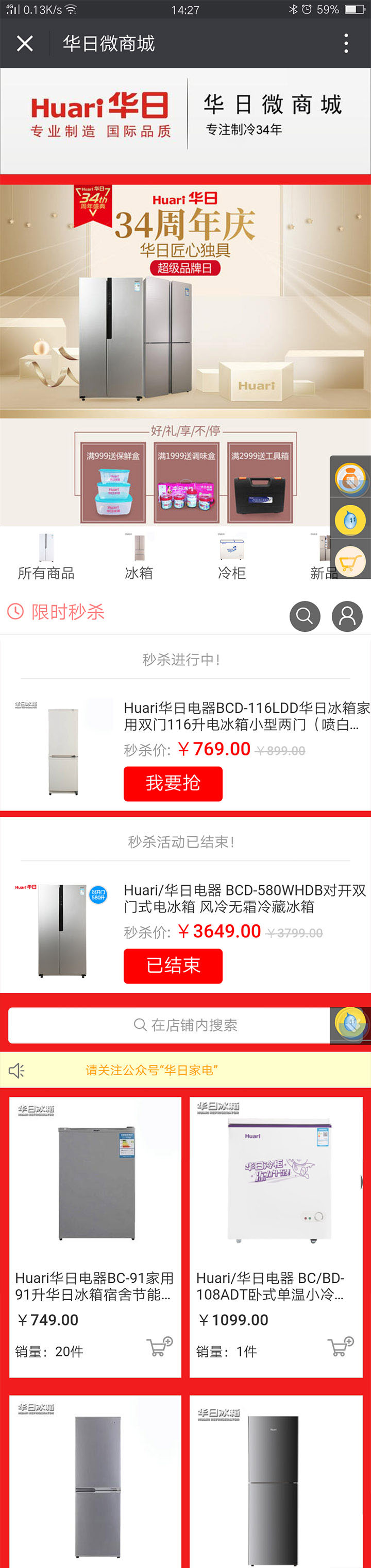Open the 34周年庆 promotion banner
This screenshot has width=371, height=1568.
pos(185,301)
